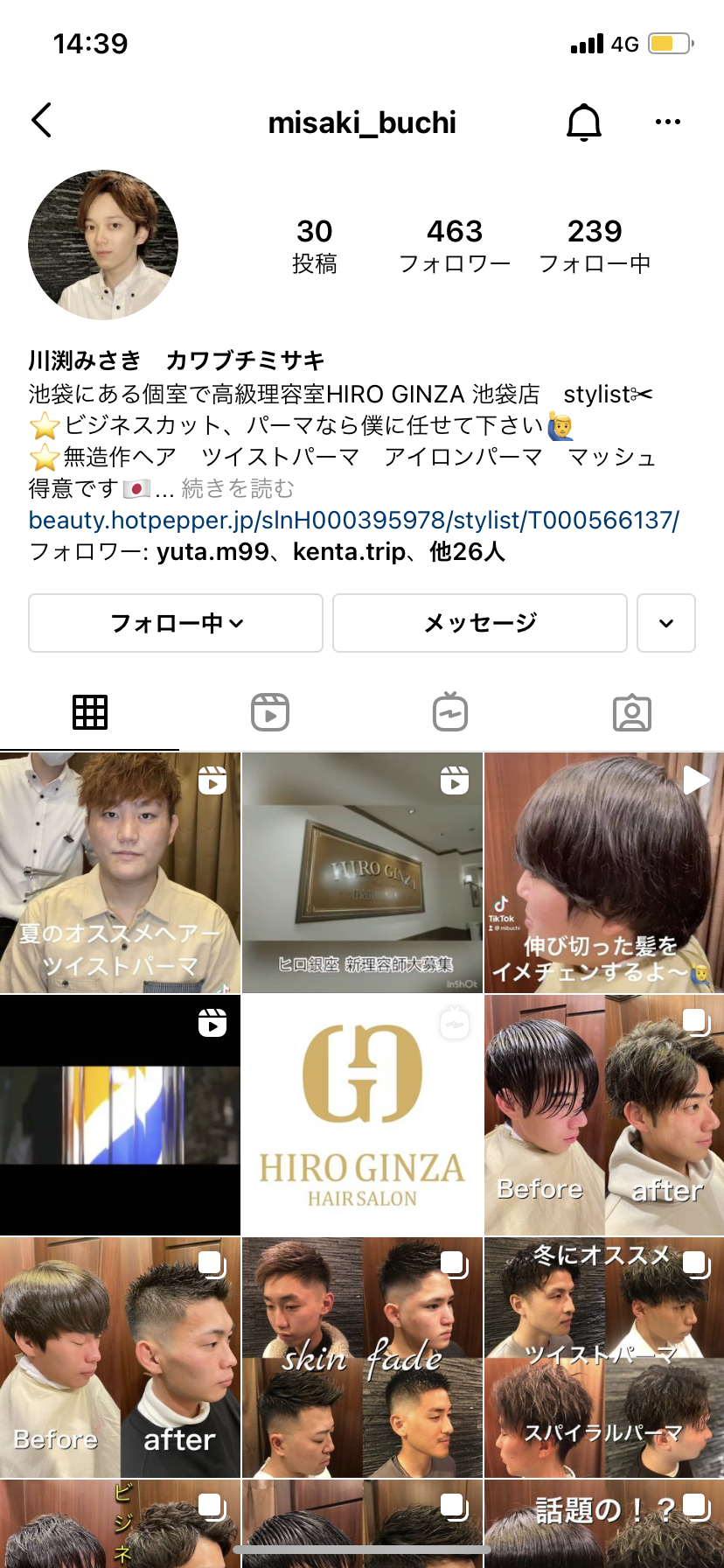Image resolution: width=724 pixels, height=1568 pixels.
Task: View the 463 followers list
Action: pyautogui.click(x=455, y=246)
